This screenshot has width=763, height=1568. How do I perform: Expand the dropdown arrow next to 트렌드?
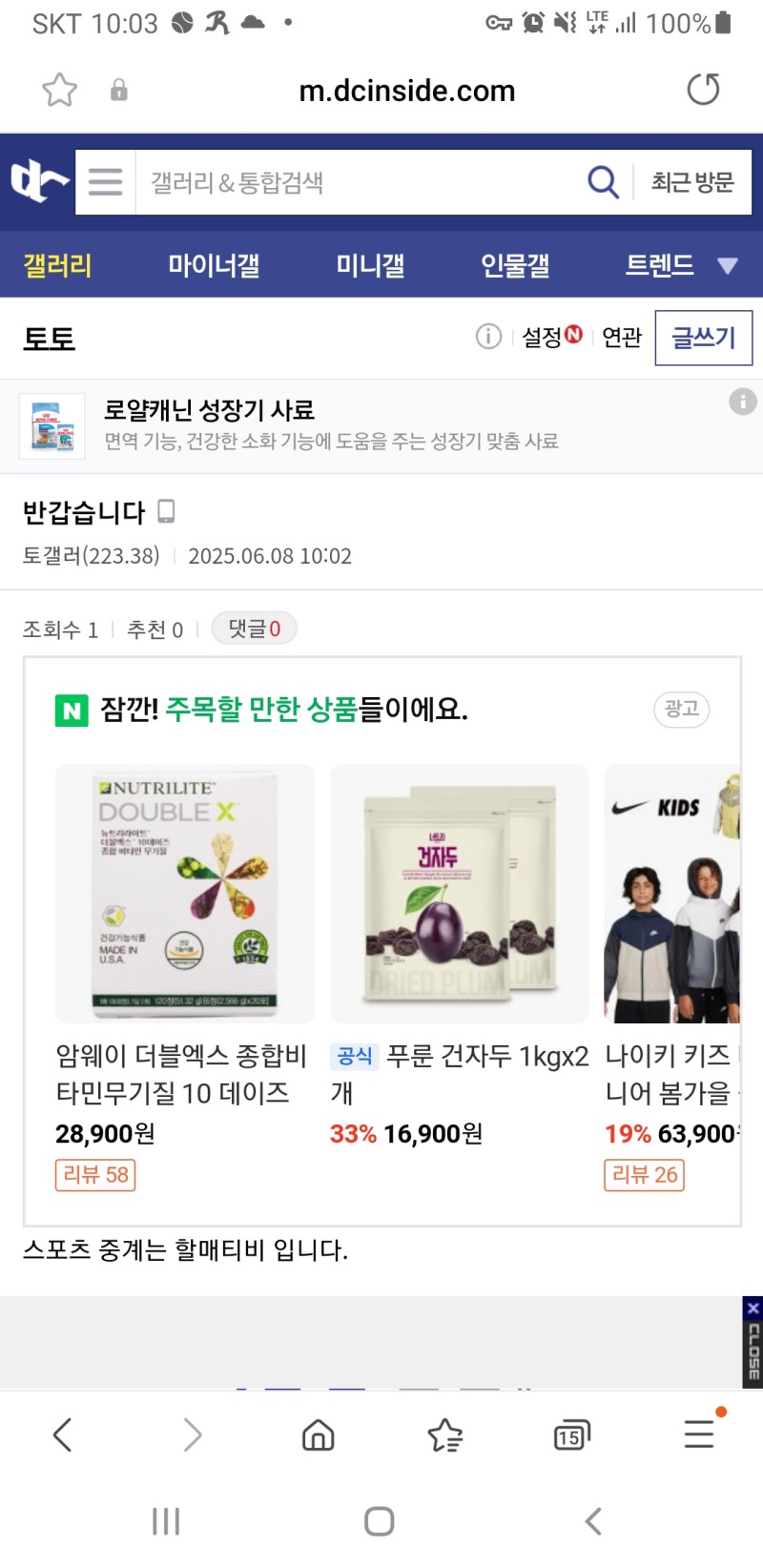(x=728, y=266)
